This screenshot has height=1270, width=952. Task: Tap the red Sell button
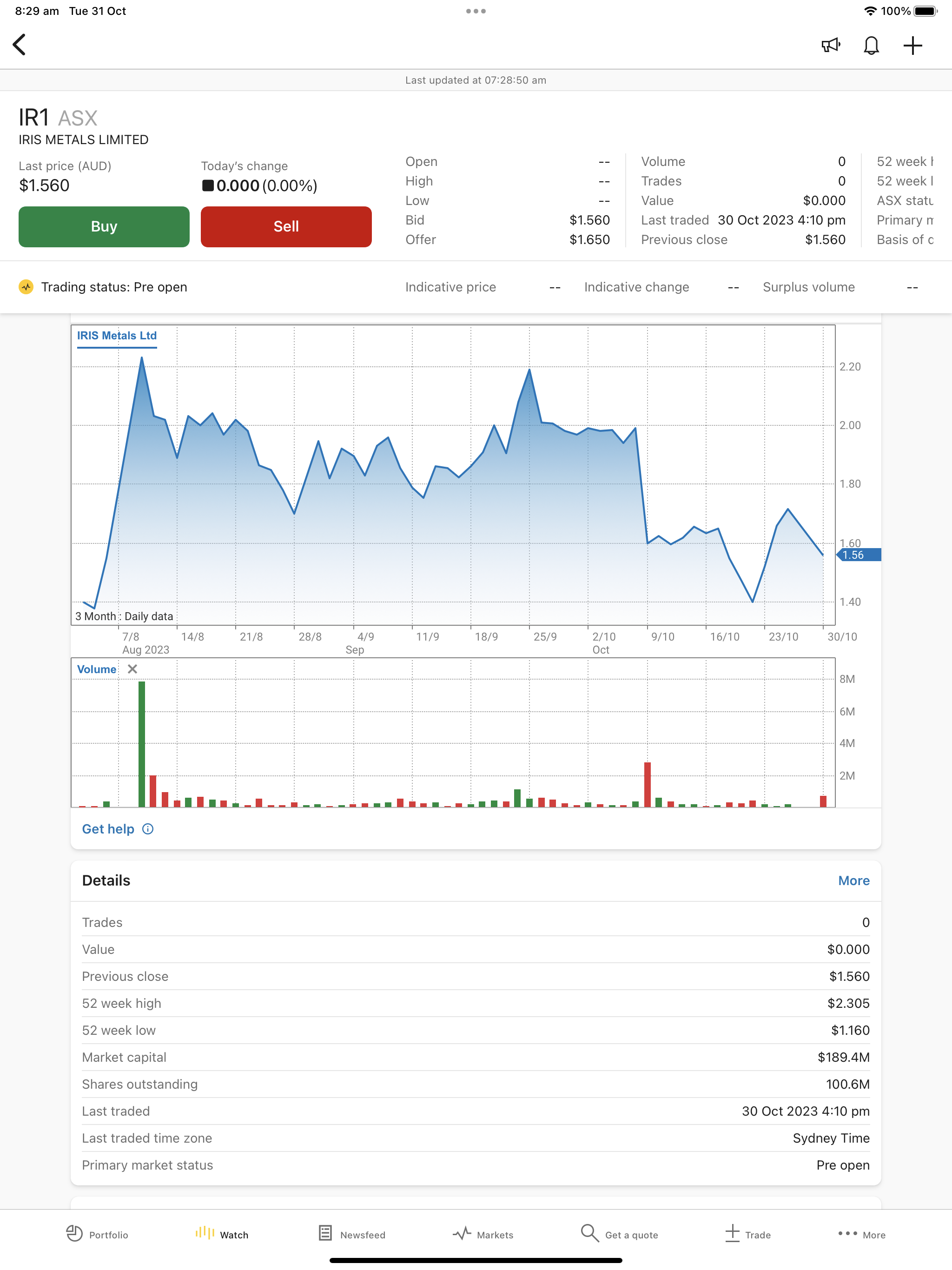coord(286,226)
